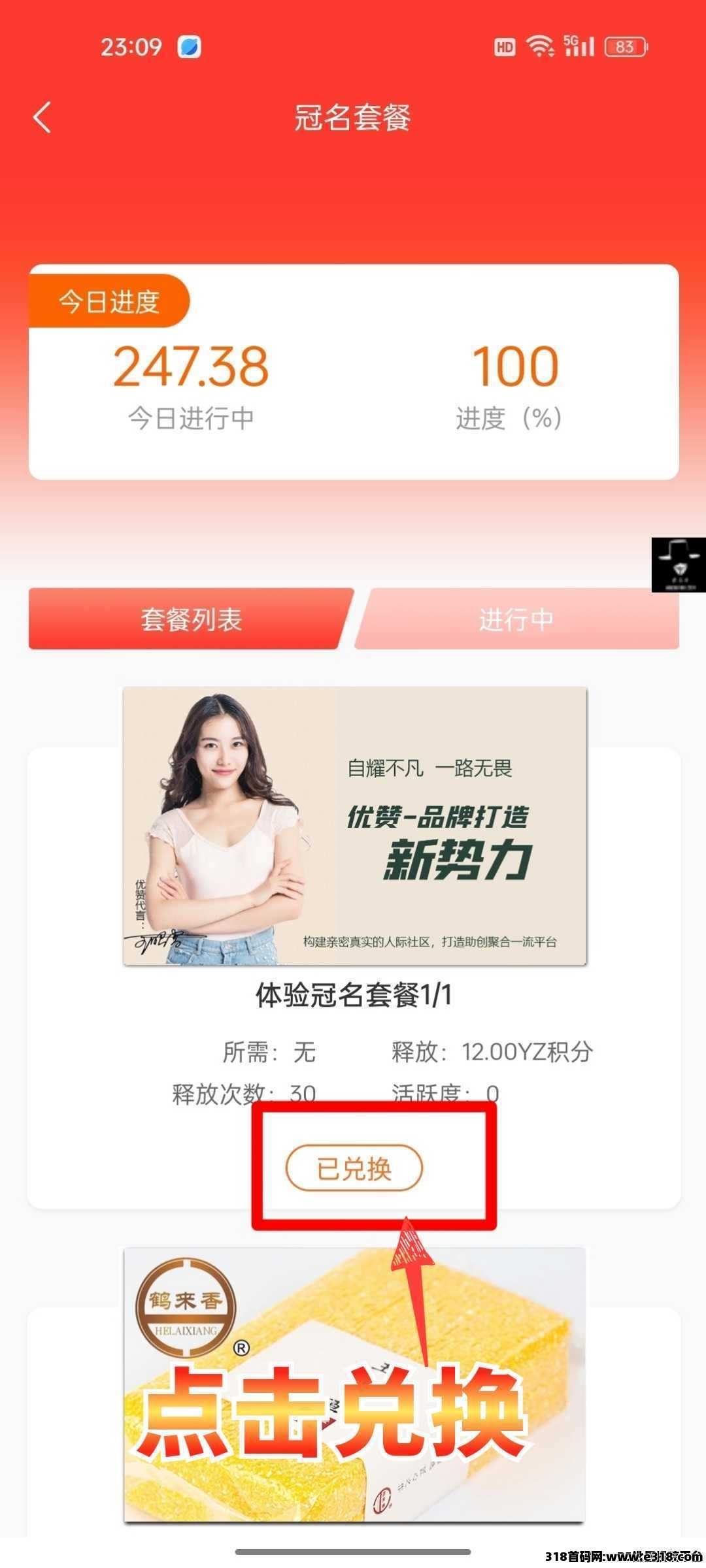Tap the 已兑换 button

point(354,1168)
